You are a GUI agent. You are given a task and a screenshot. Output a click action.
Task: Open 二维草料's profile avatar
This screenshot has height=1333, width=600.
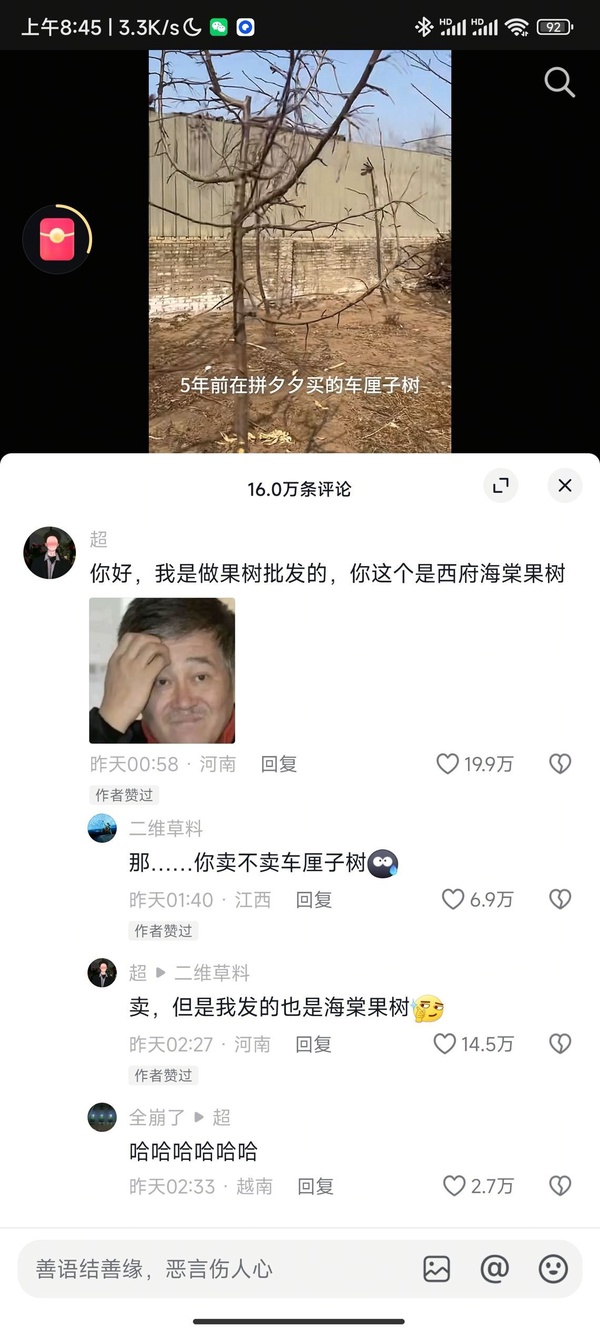point(102,828)
